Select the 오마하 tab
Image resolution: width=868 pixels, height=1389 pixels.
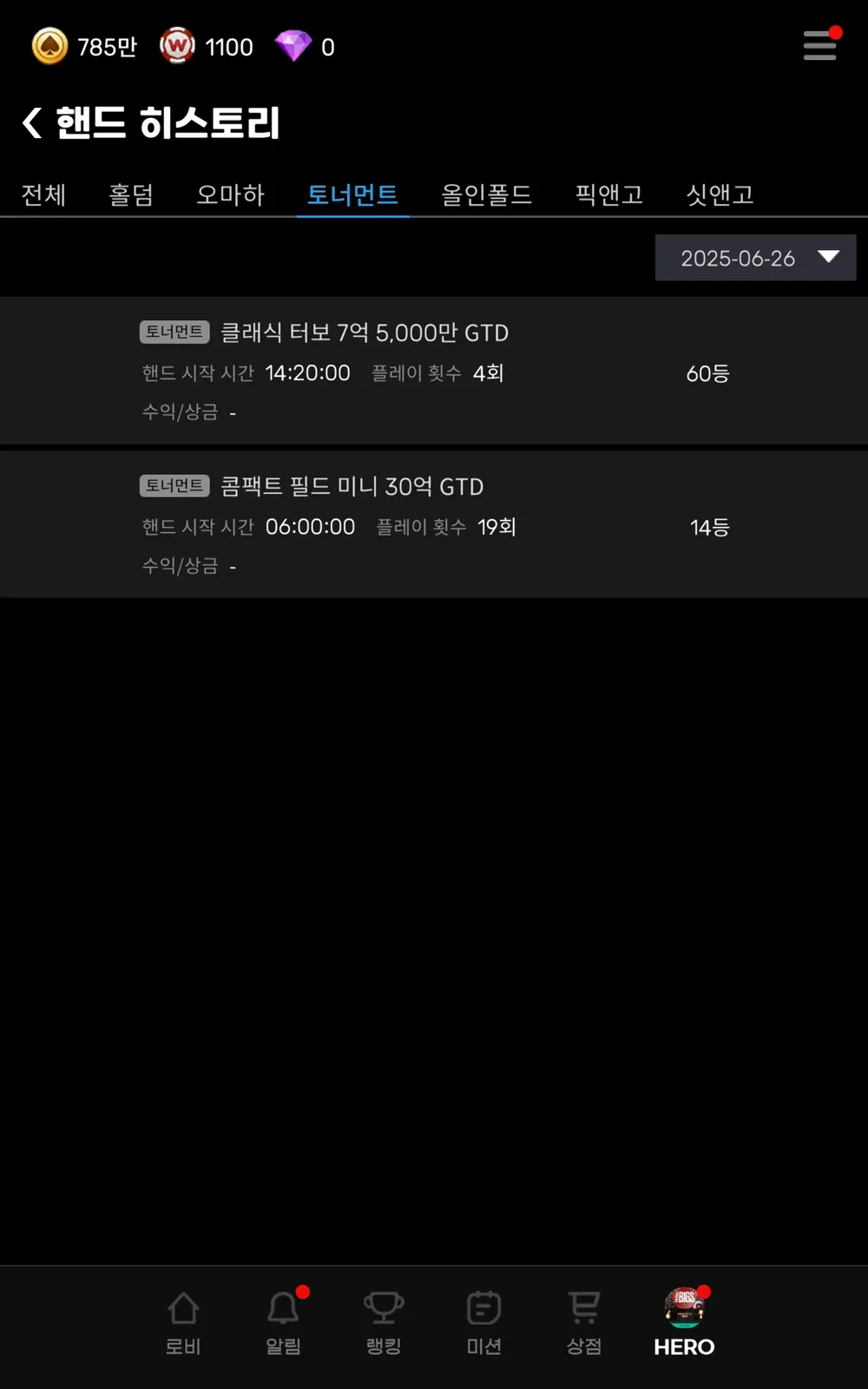tap(230, 194)
